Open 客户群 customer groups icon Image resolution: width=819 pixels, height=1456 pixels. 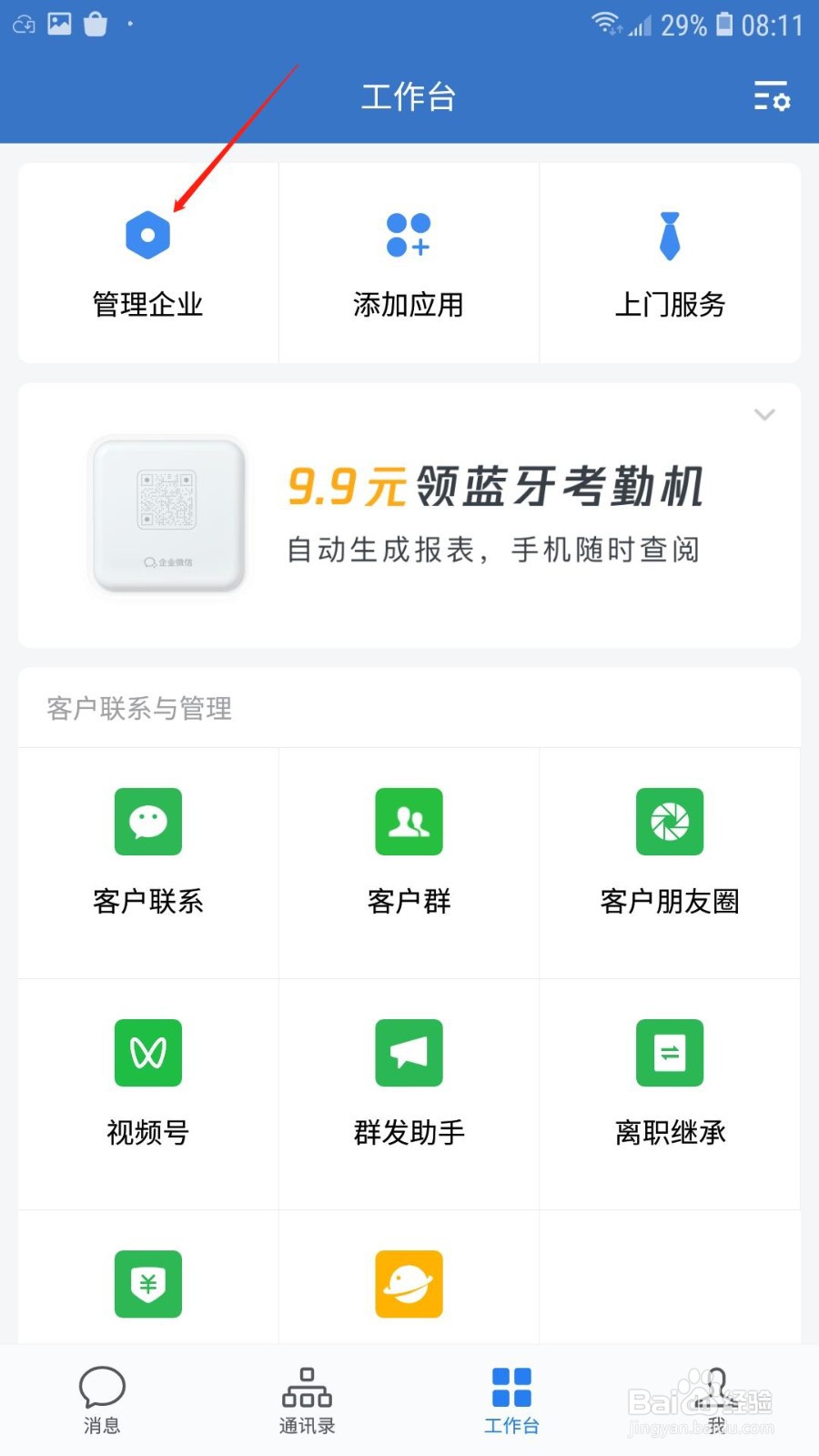click(x=408, y=822)
